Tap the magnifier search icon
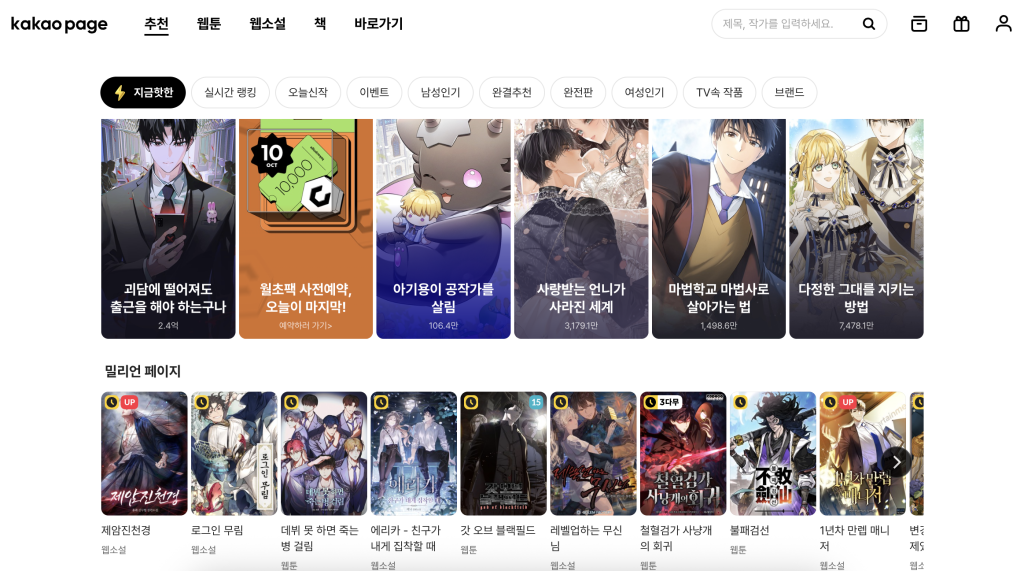Screen dimensions: 1024x571 869,24
